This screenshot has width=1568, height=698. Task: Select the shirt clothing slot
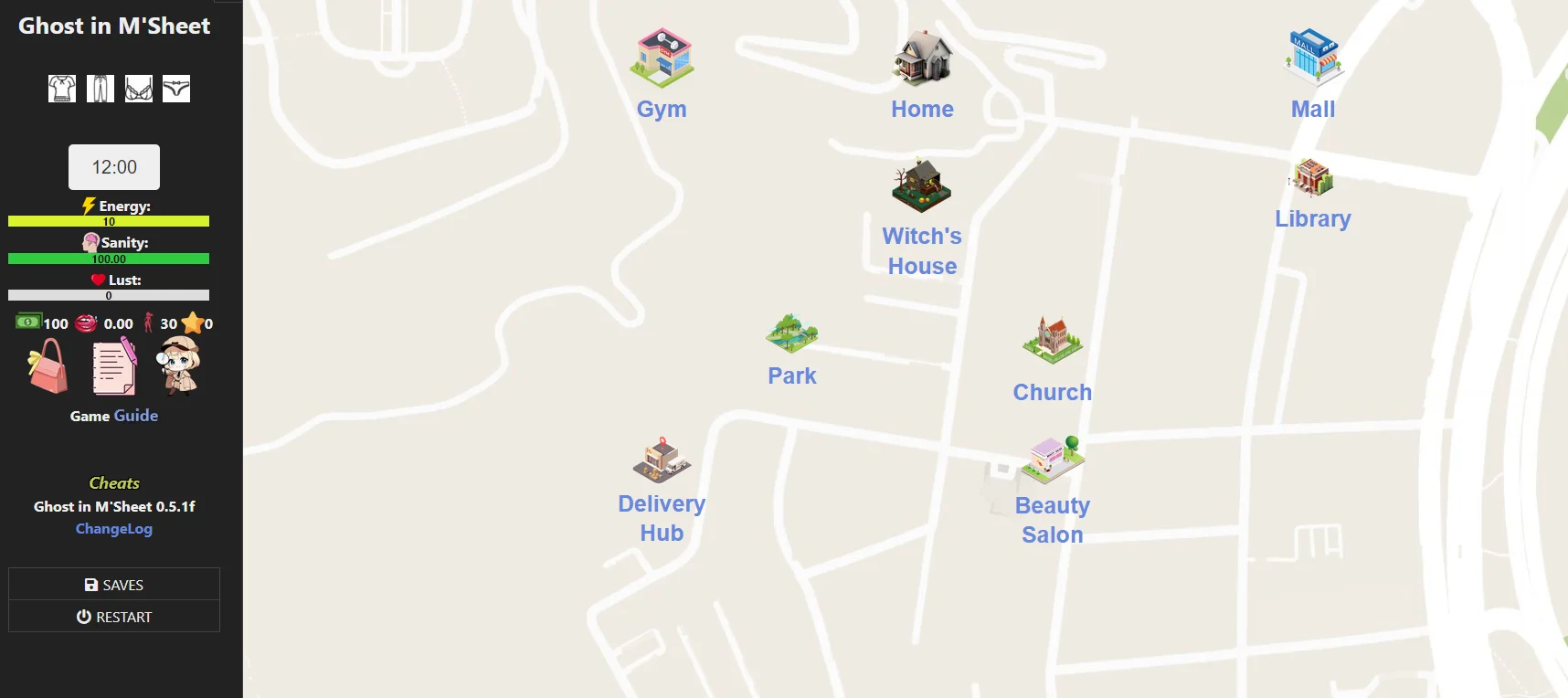coord(62,89)
